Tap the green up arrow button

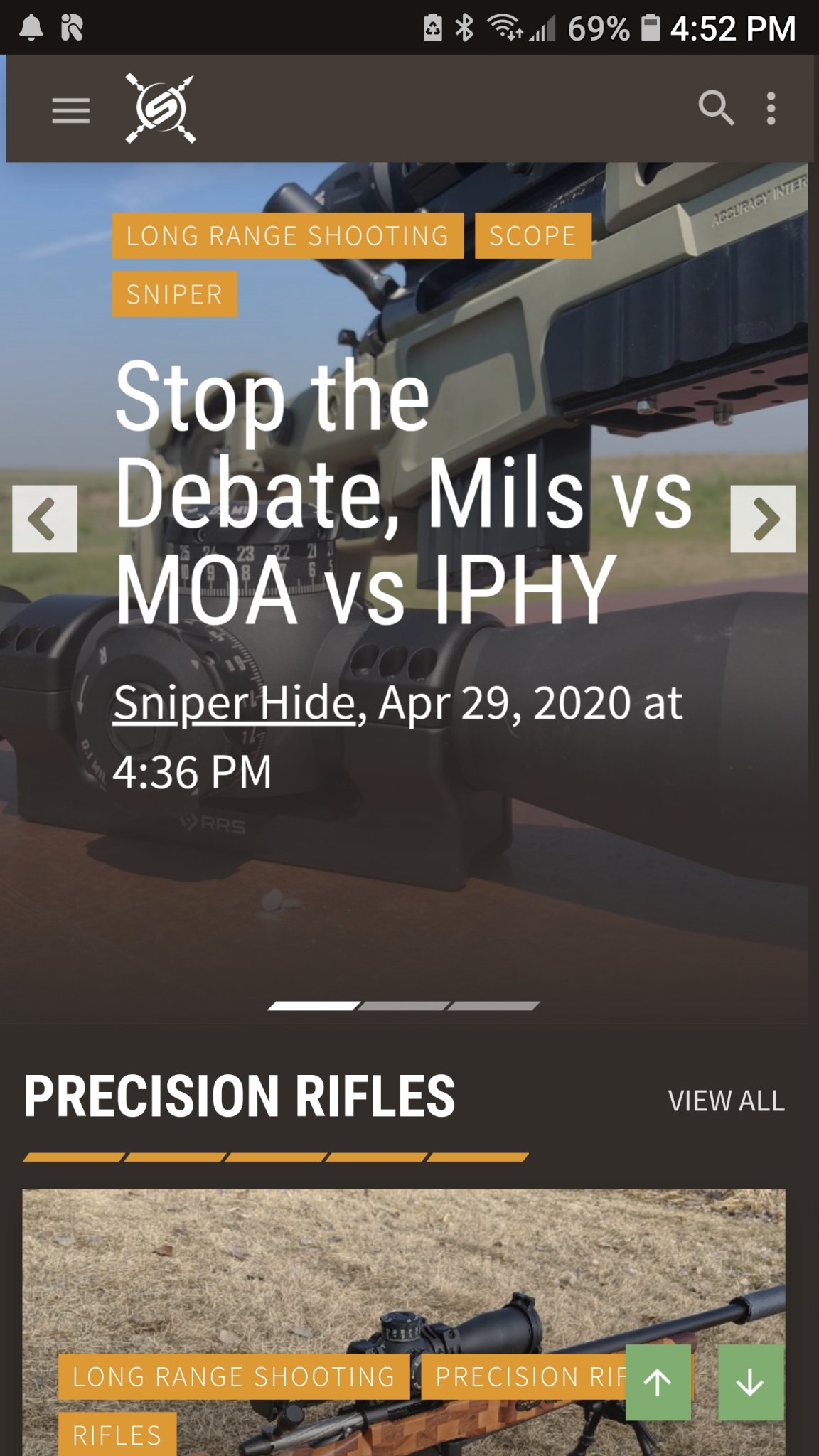pyautogui.click(x=658, y=1382)
